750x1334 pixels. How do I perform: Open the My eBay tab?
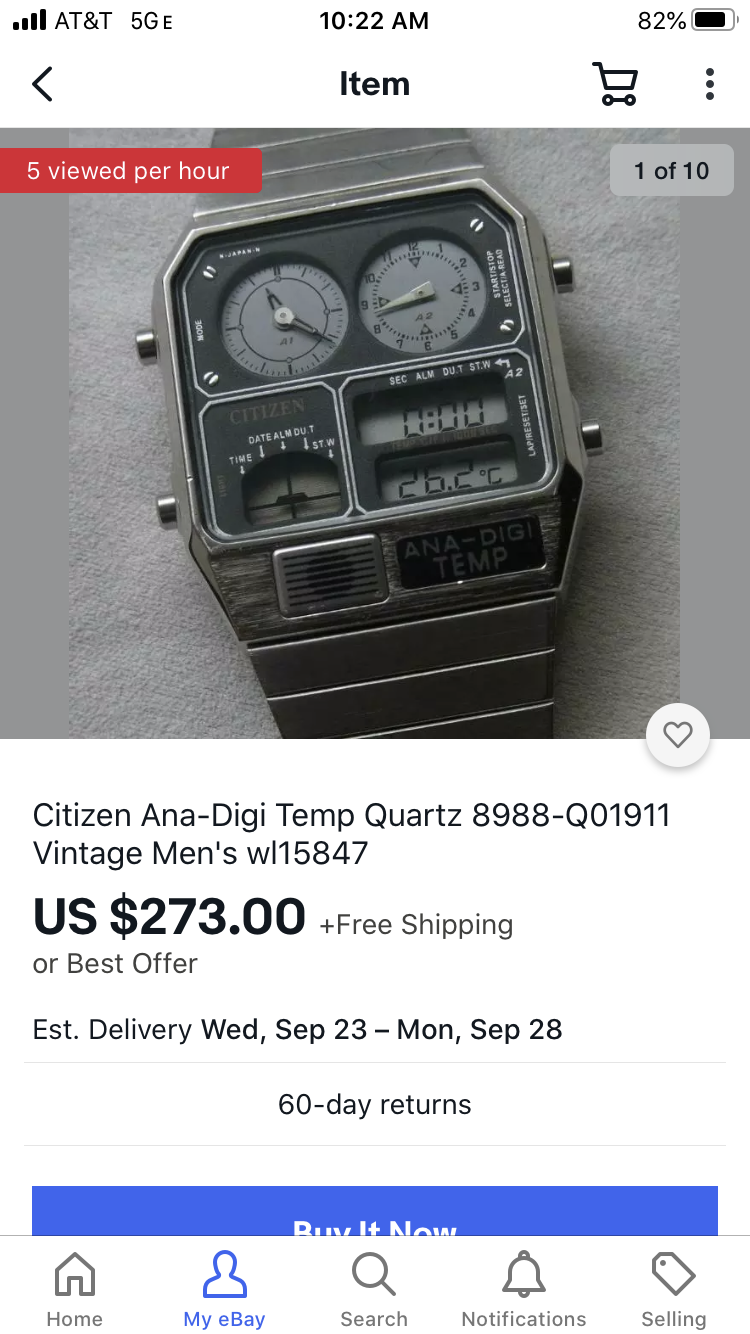[x=224, y=1290]
